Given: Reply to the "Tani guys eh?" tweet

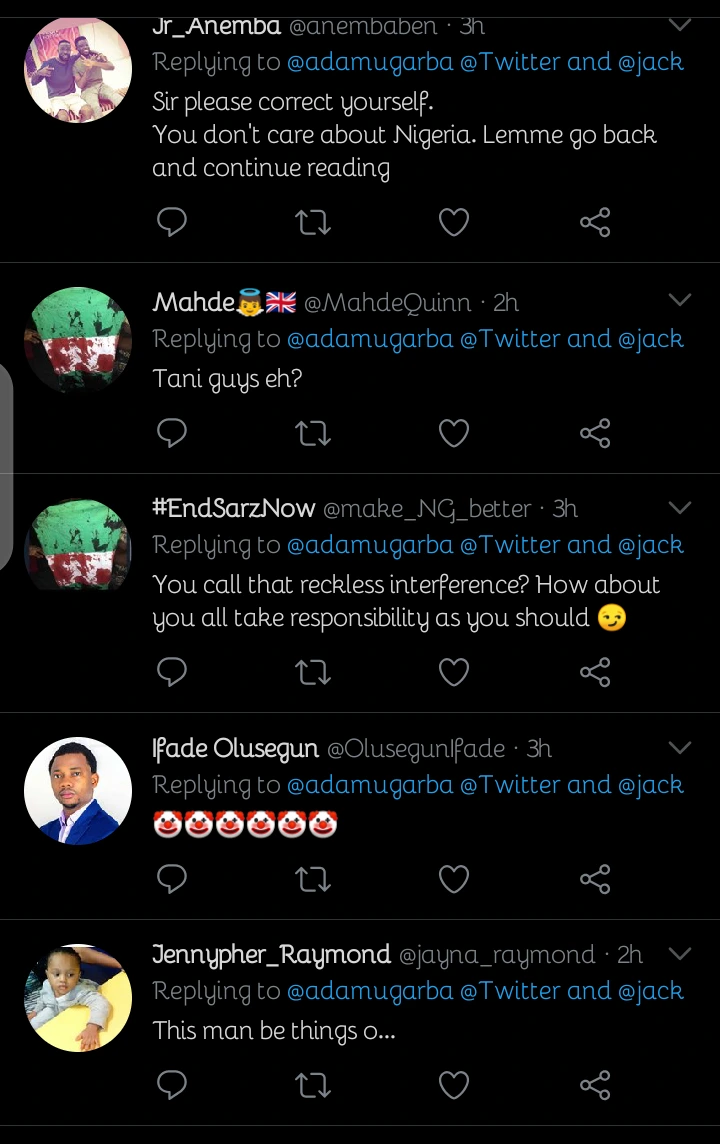Looking at the screenshot, I should (x=172, y=433).
